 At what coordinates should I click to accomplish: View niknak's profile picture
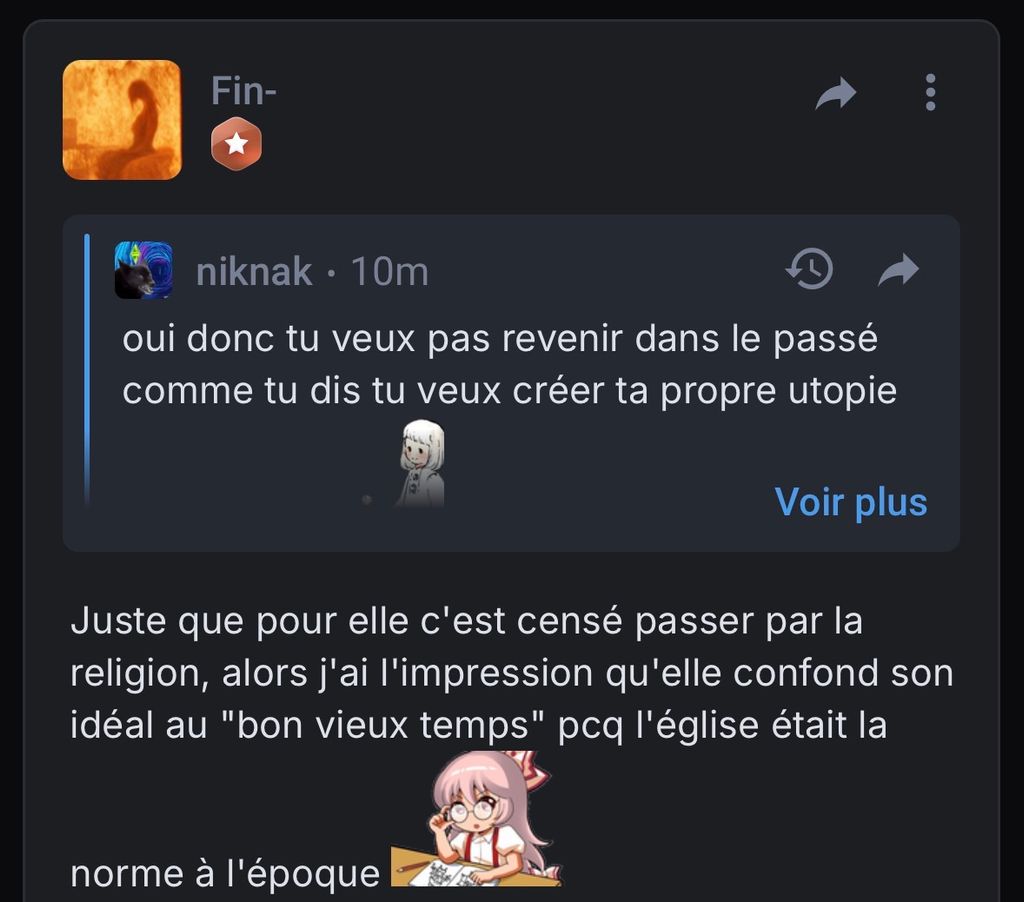pyautogui.click(x=144, y=270)
